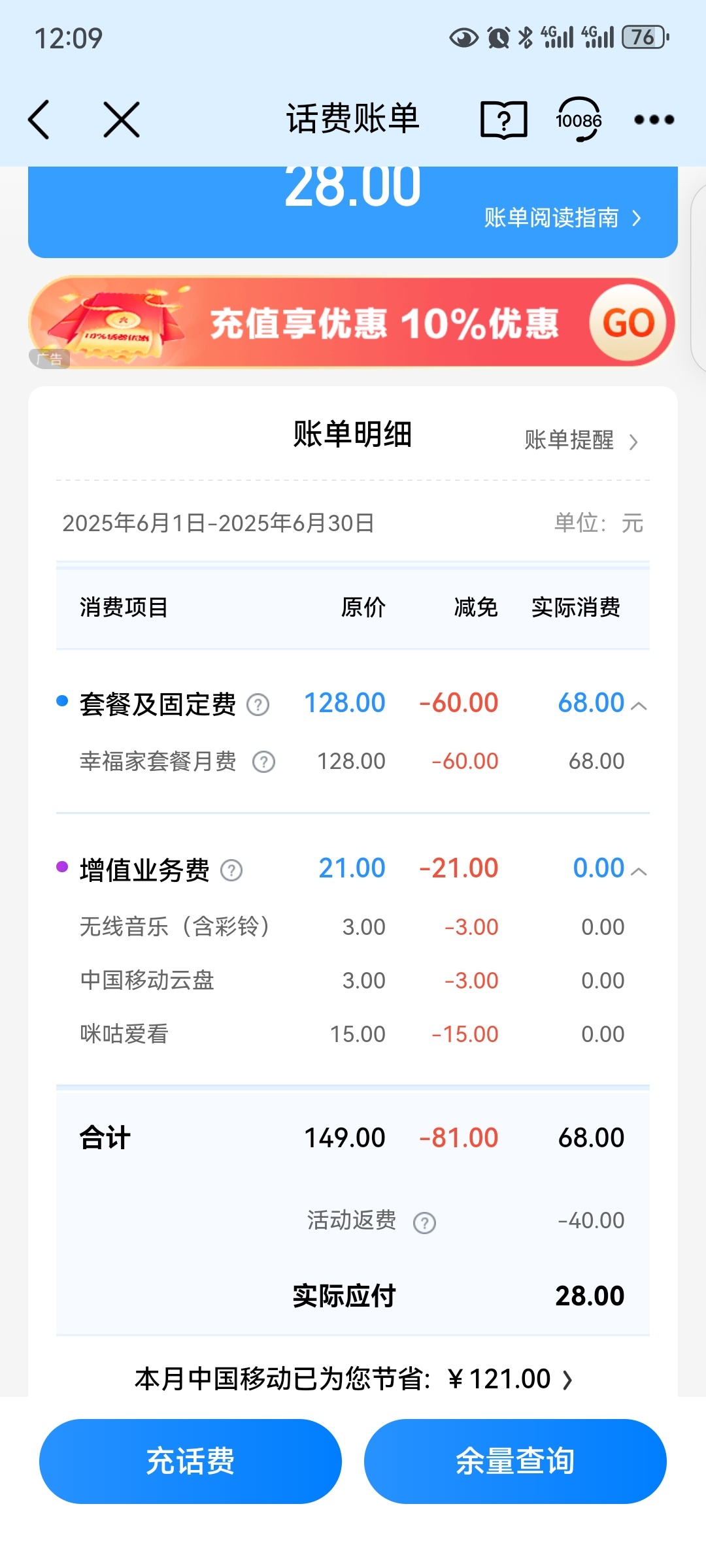
Task: Open the three-dot overflow menu
Action: pyautogui.click(x=654, y=120)
